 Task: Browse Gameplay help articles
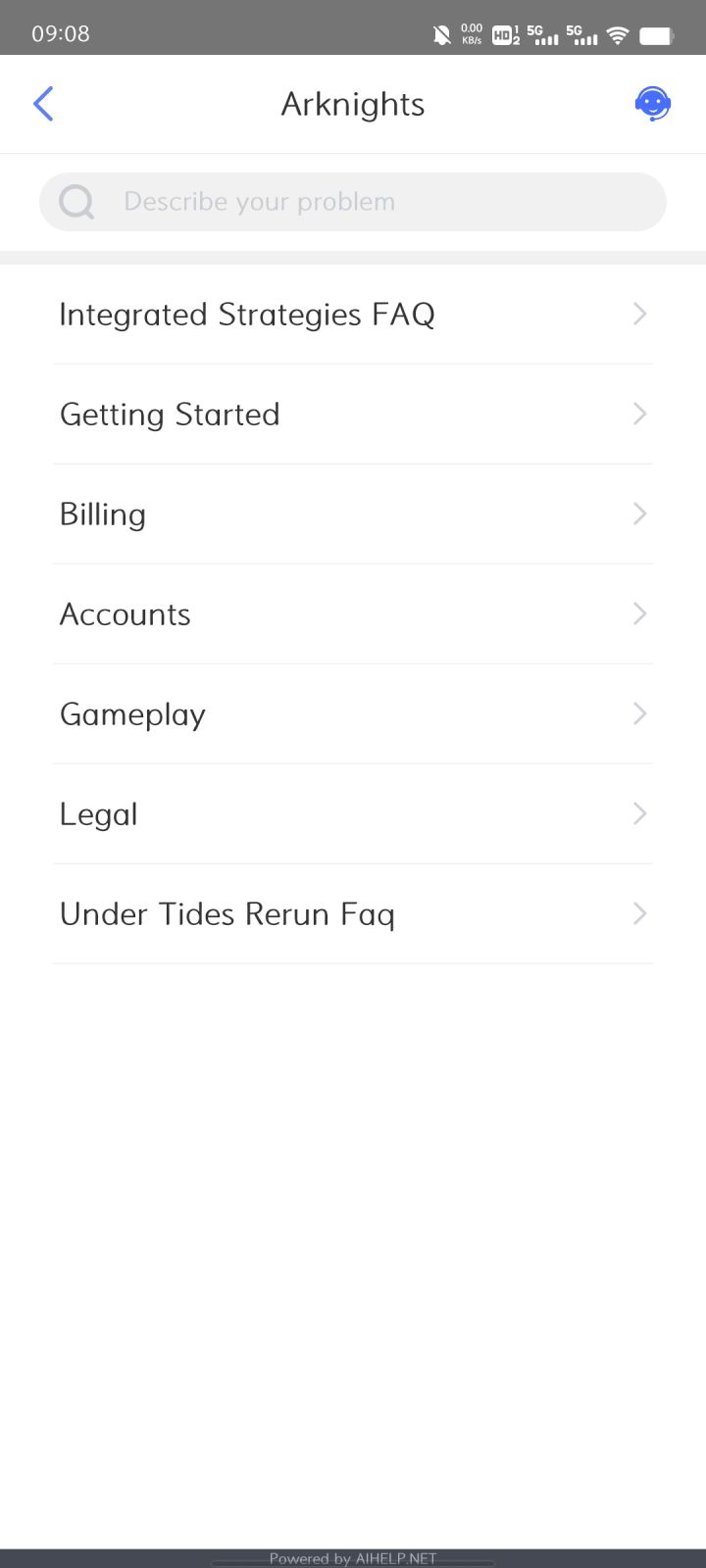click(353, 714)
